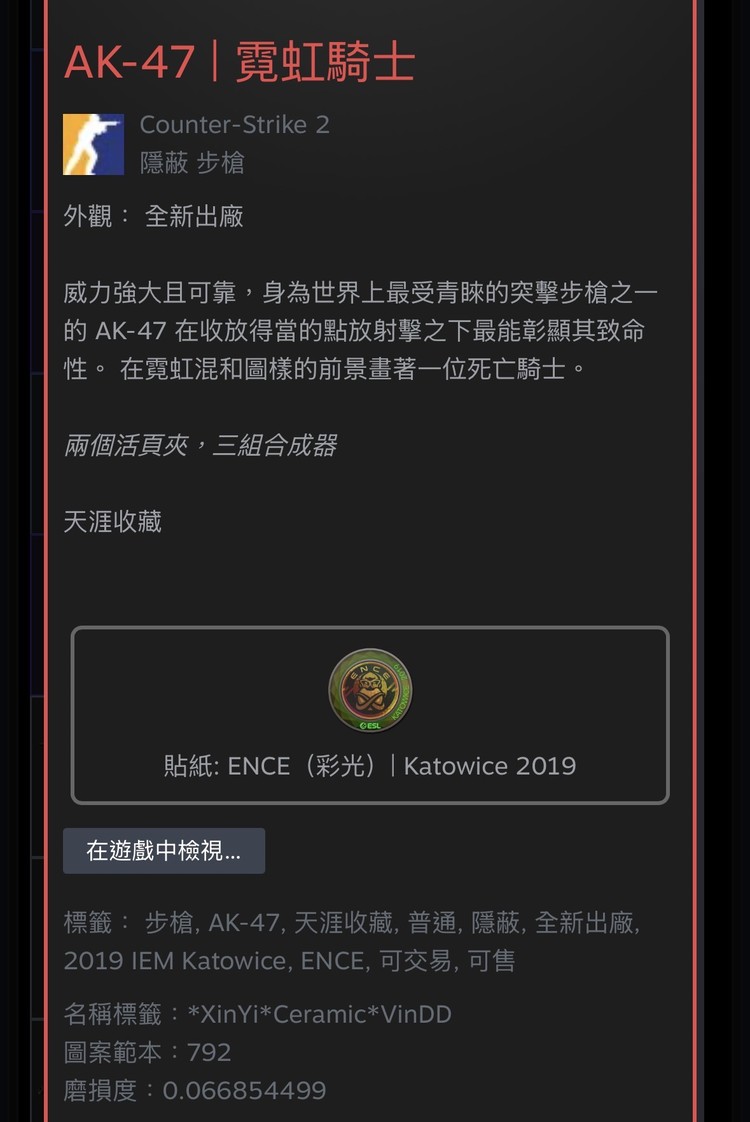Expand the sticker details panel
This screenshot has width=750, height=1122.
click(x=370, y=712)
